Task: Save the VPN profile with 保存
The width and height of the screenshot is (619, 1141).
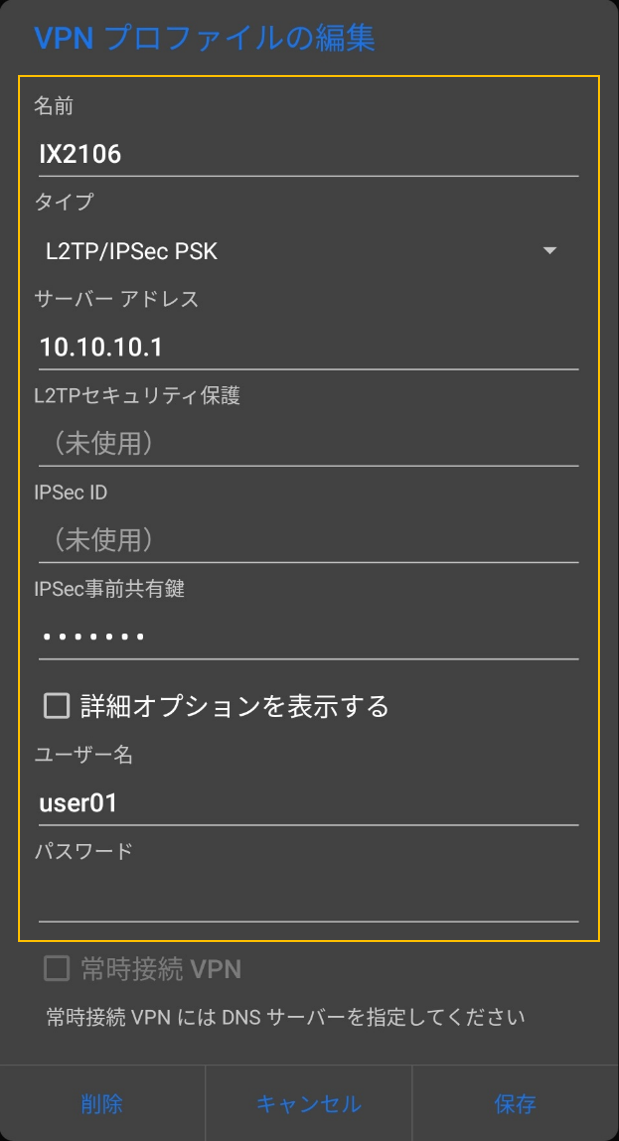Action: [515, 1104]
